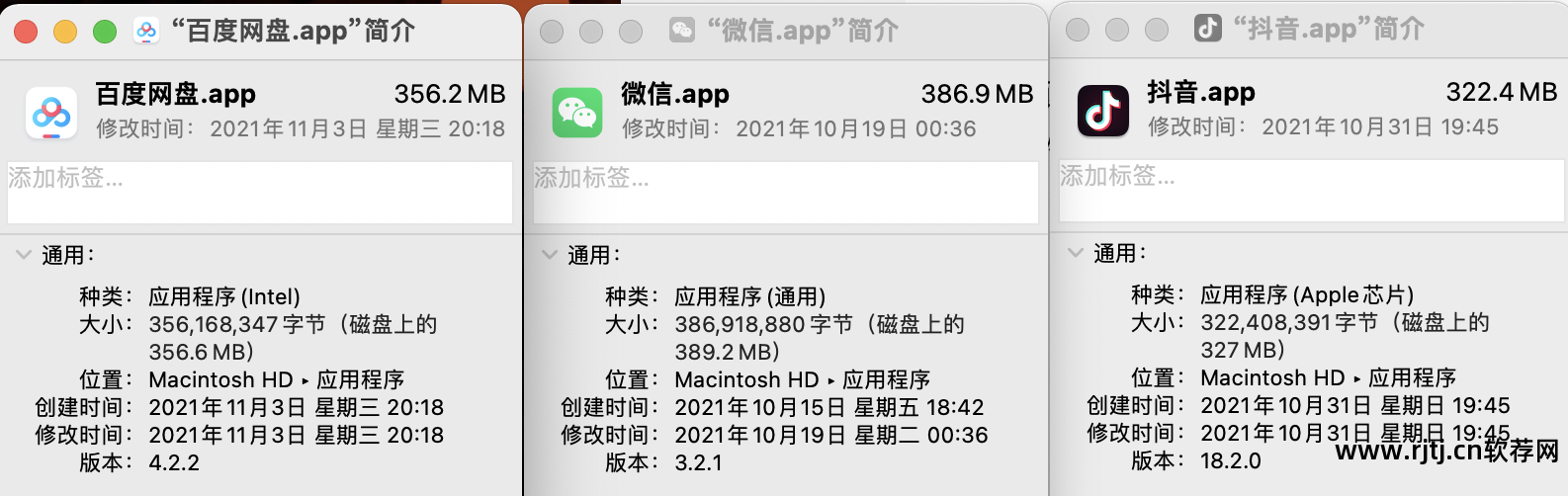Close the 微信.app info window
The width and height of the screenshot is (1568, 496).
point(552,32)
